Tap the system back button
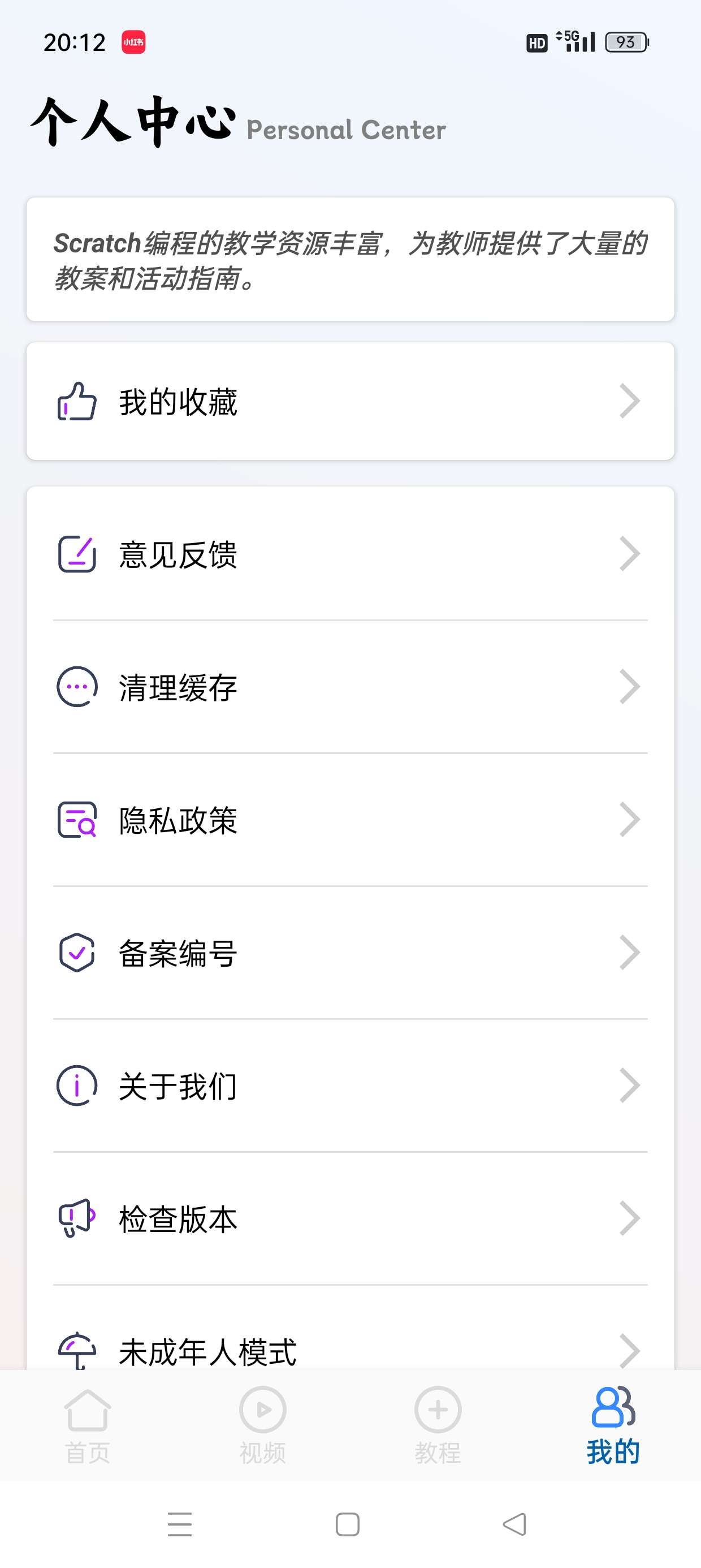Screen dimensions: 701x1568 point(515,1524)
